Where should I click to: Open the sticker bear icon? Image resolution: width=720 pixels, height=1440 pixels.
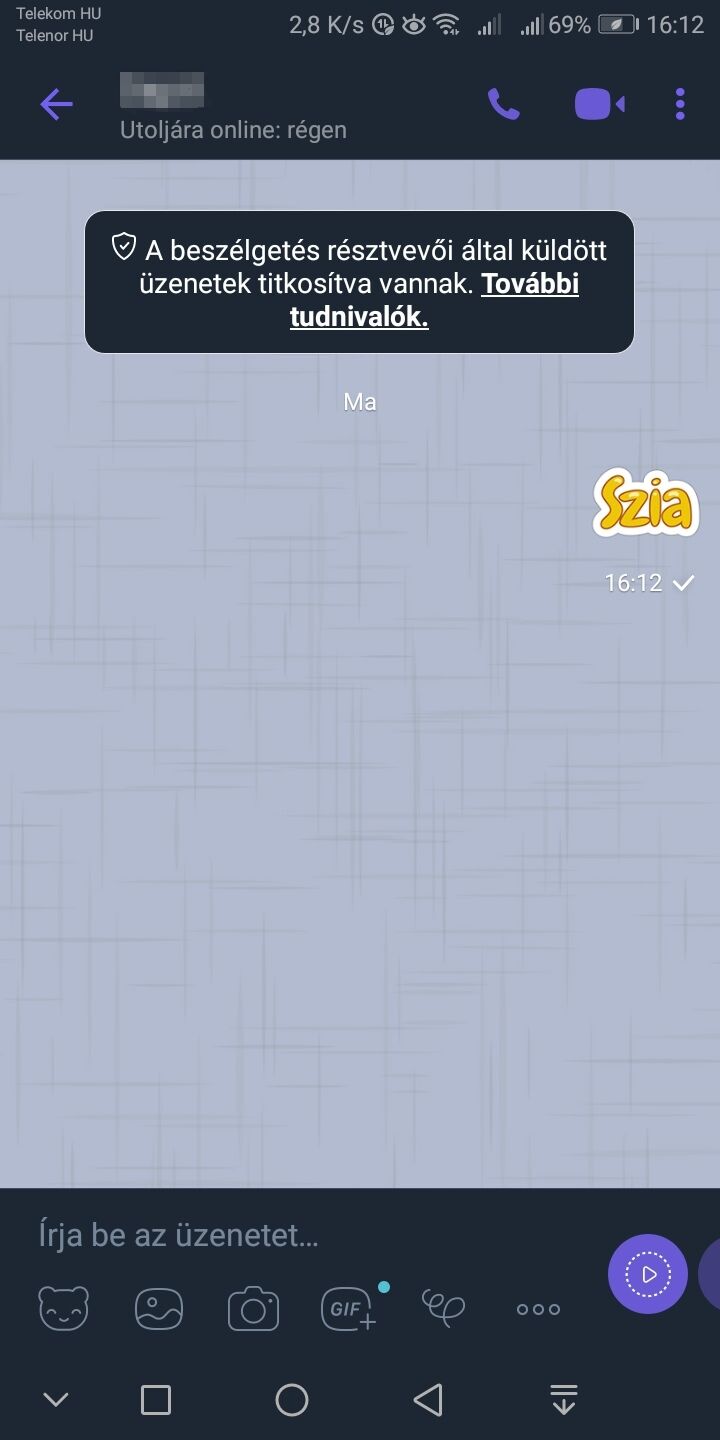[64, 1308]
